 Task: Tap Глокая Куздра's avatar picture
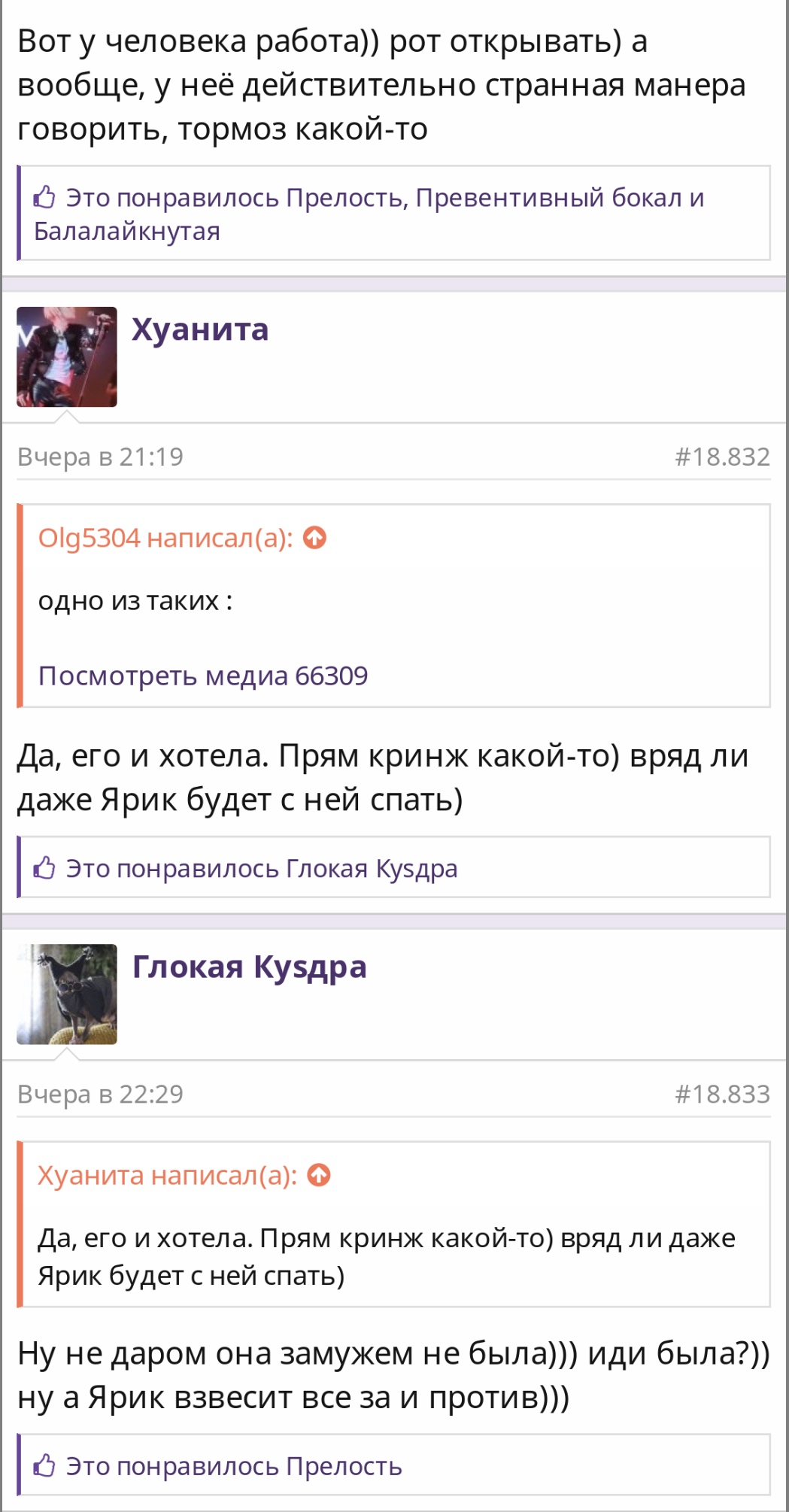click(x=67, y=994)
